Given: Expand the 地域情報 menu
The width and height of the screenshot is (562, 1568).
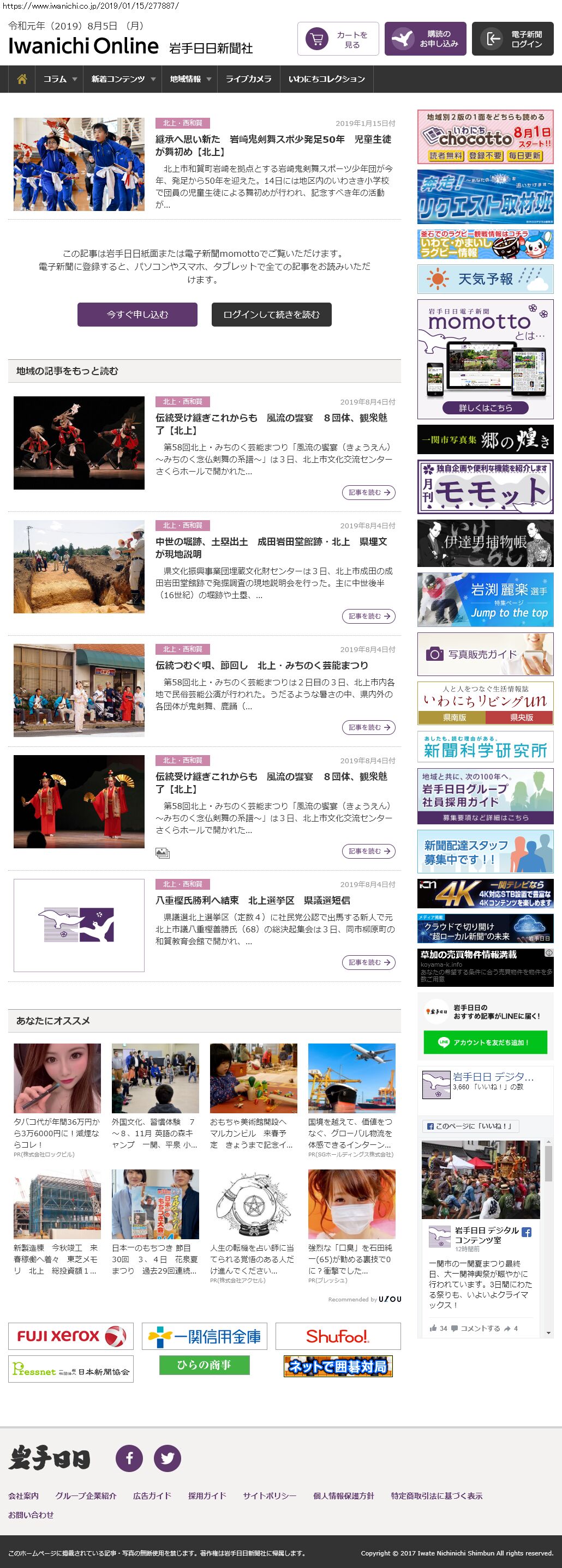Looking at the screenshot, I should 190,79.
